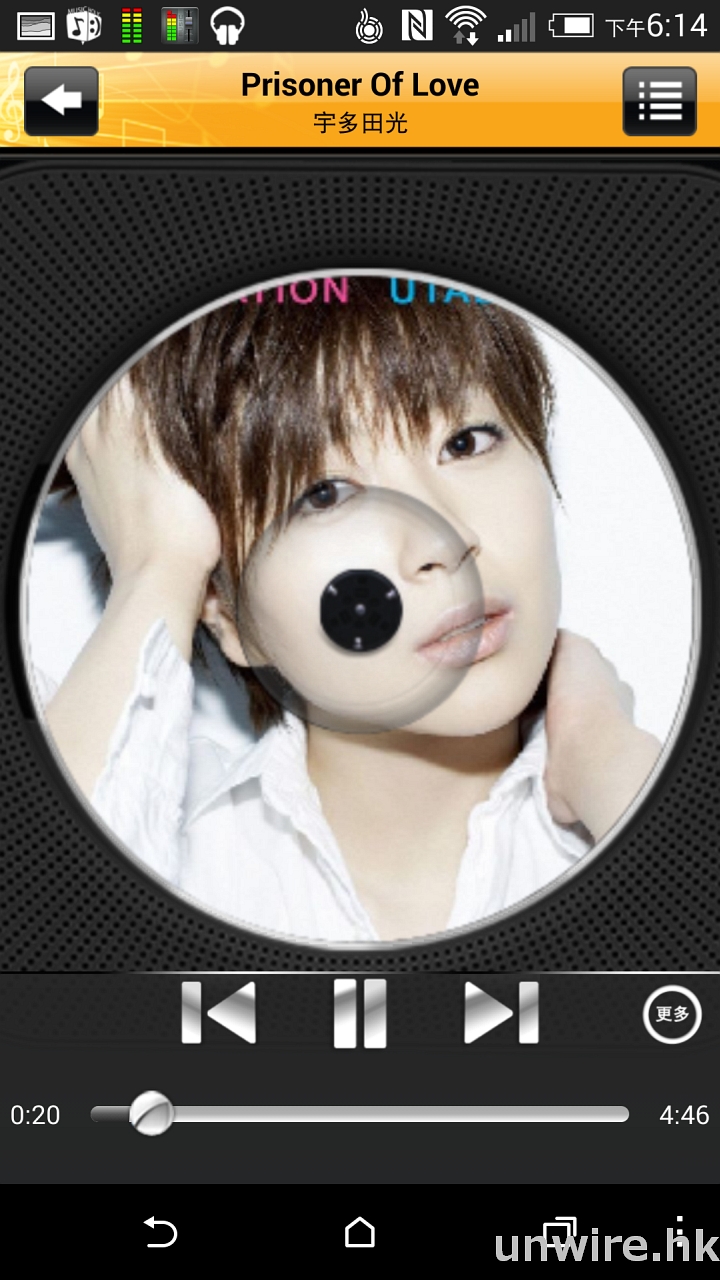Pause the current song
The image size is (720, 1280).
pyautogui.click(x=360, y=1013)
